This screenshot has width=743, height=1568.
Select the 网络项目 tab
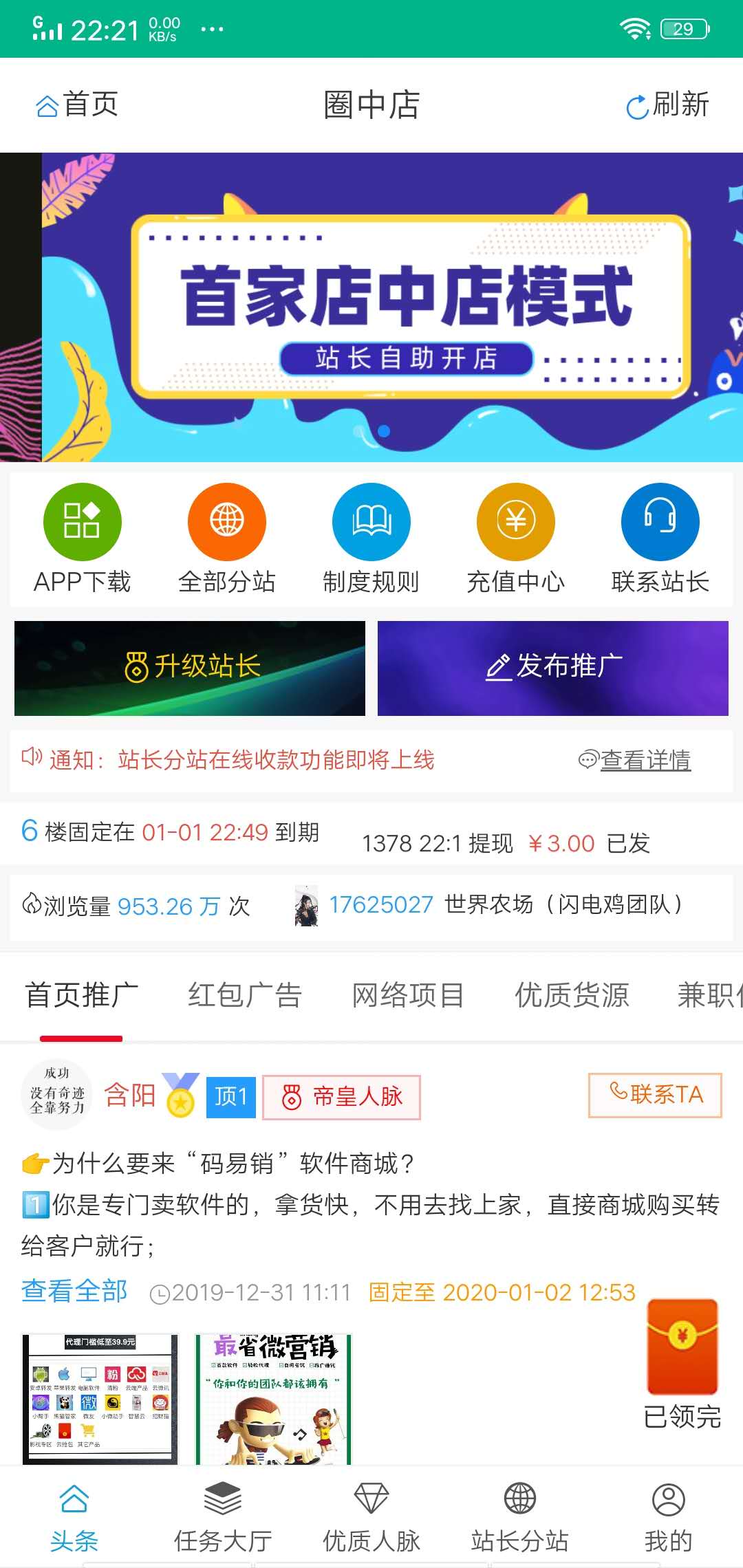(x=407, y=994)
